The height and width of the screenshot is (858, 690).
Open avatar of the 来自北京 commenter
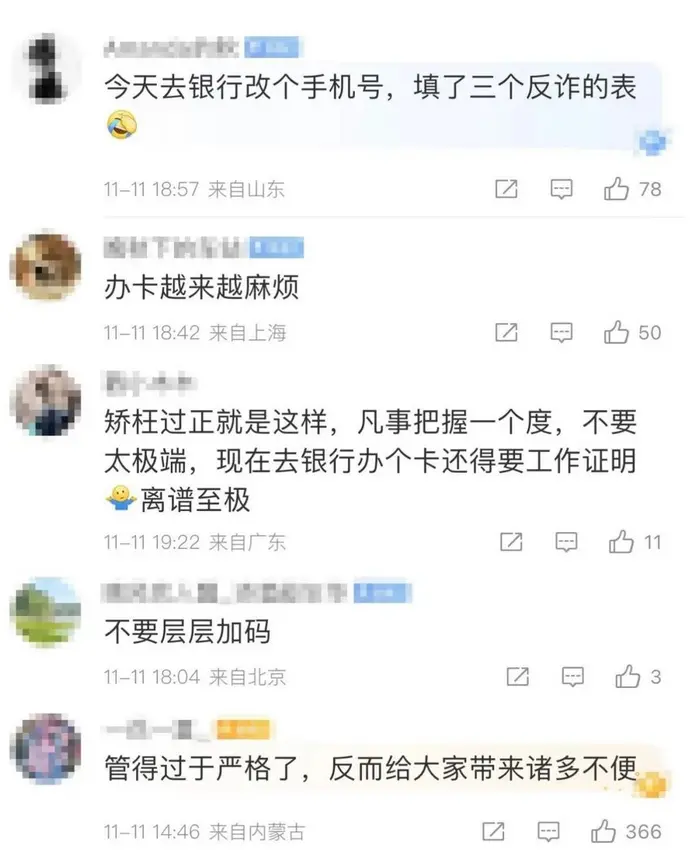click(45, 611)
